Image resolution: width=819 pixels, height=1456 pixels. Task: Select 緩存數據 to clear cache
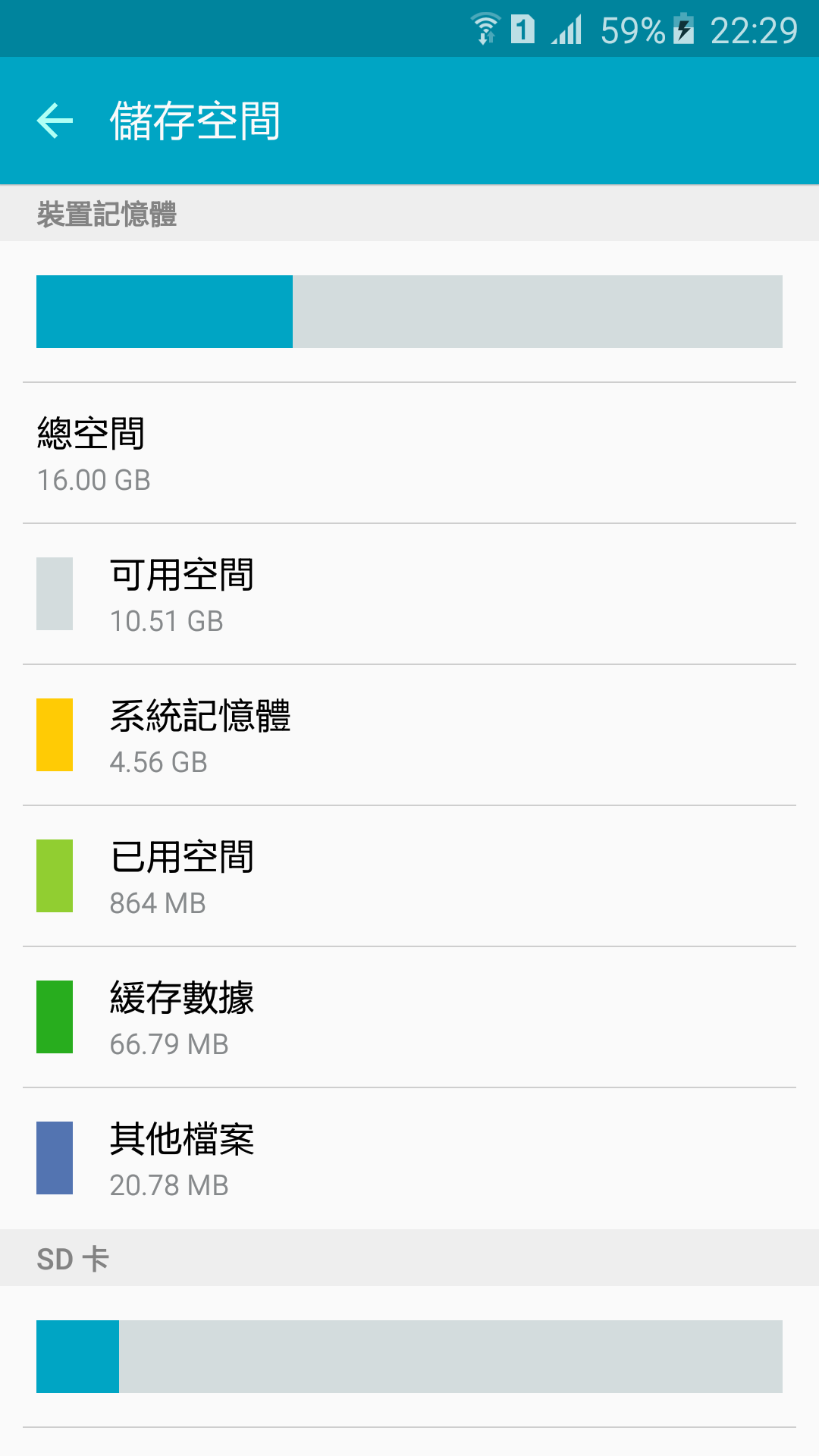409,1018
